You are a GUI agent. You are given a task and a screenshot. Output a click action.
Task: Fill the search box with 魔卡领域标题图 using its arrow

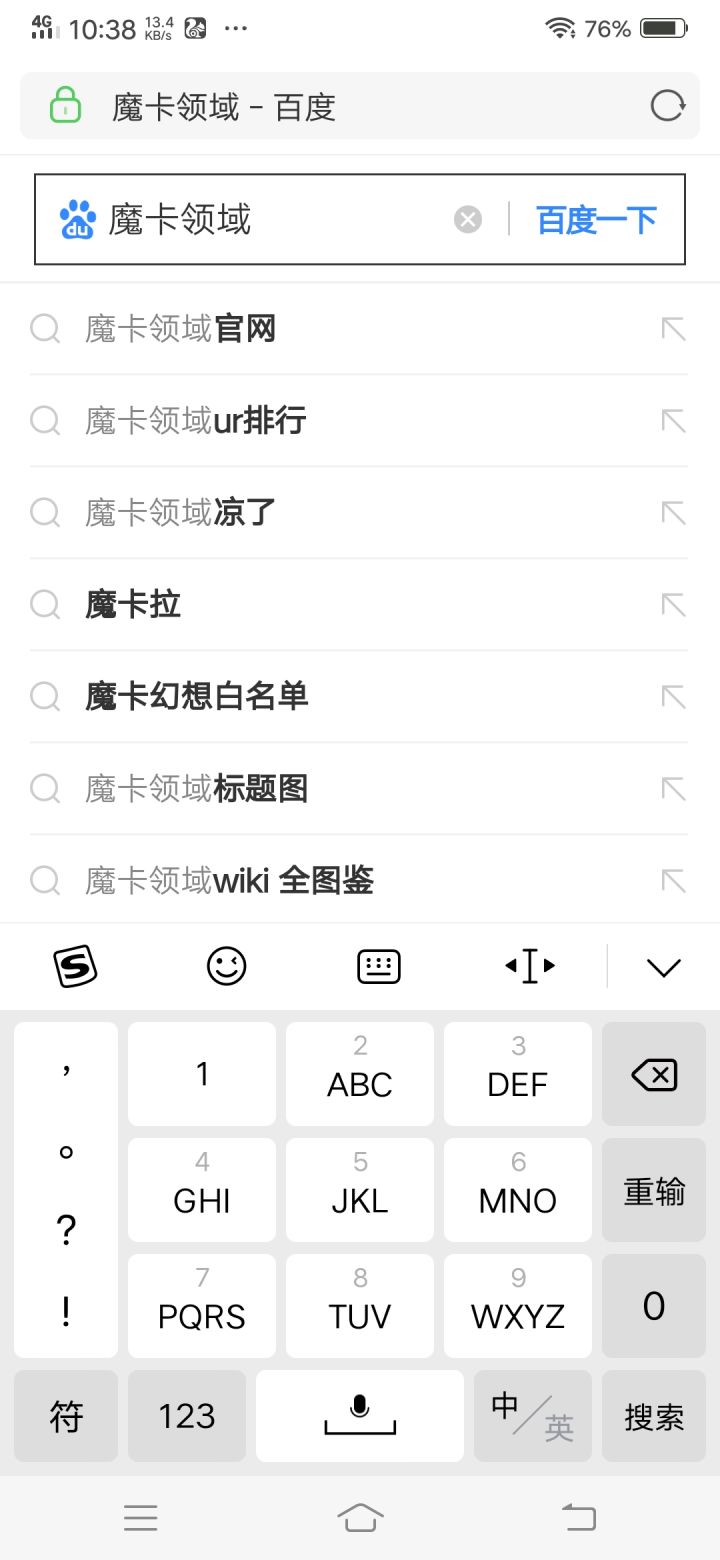click(674, 789)
